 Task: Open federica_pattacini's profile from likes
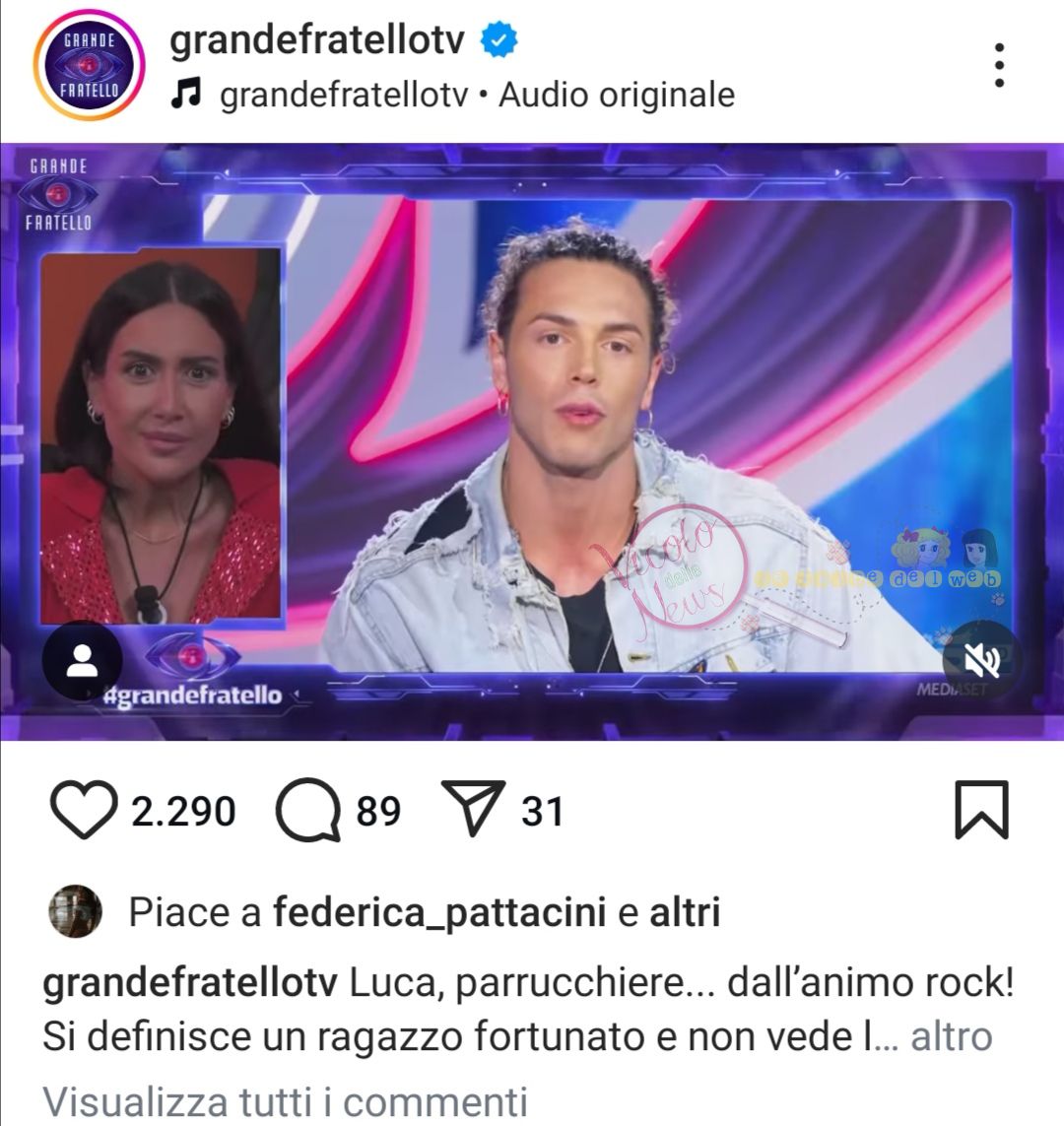[x=438, y=912]
